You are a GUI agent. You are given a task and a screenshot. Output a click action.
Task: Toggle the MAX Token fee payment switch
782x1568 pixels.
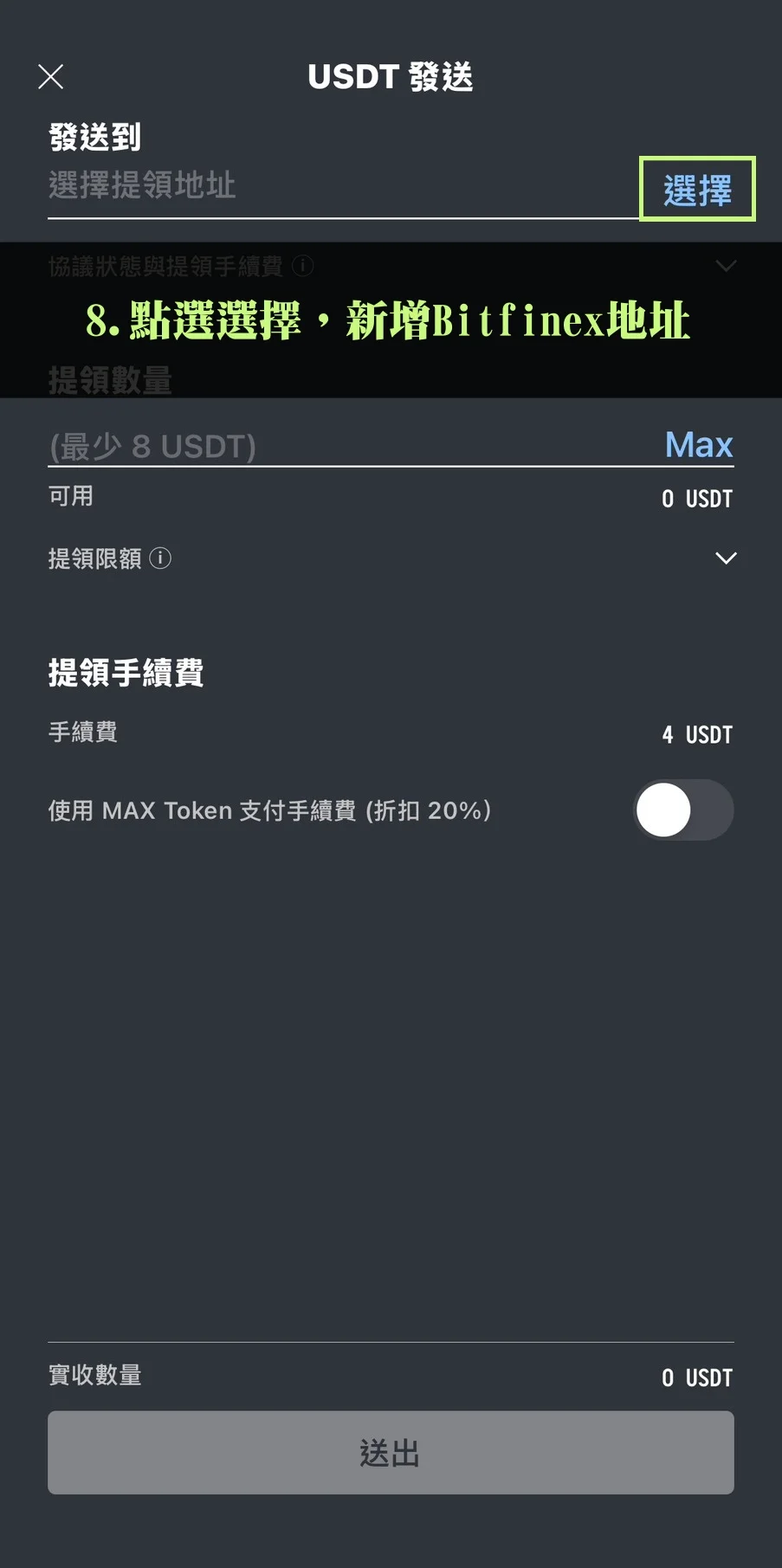(x=683, y=810)
